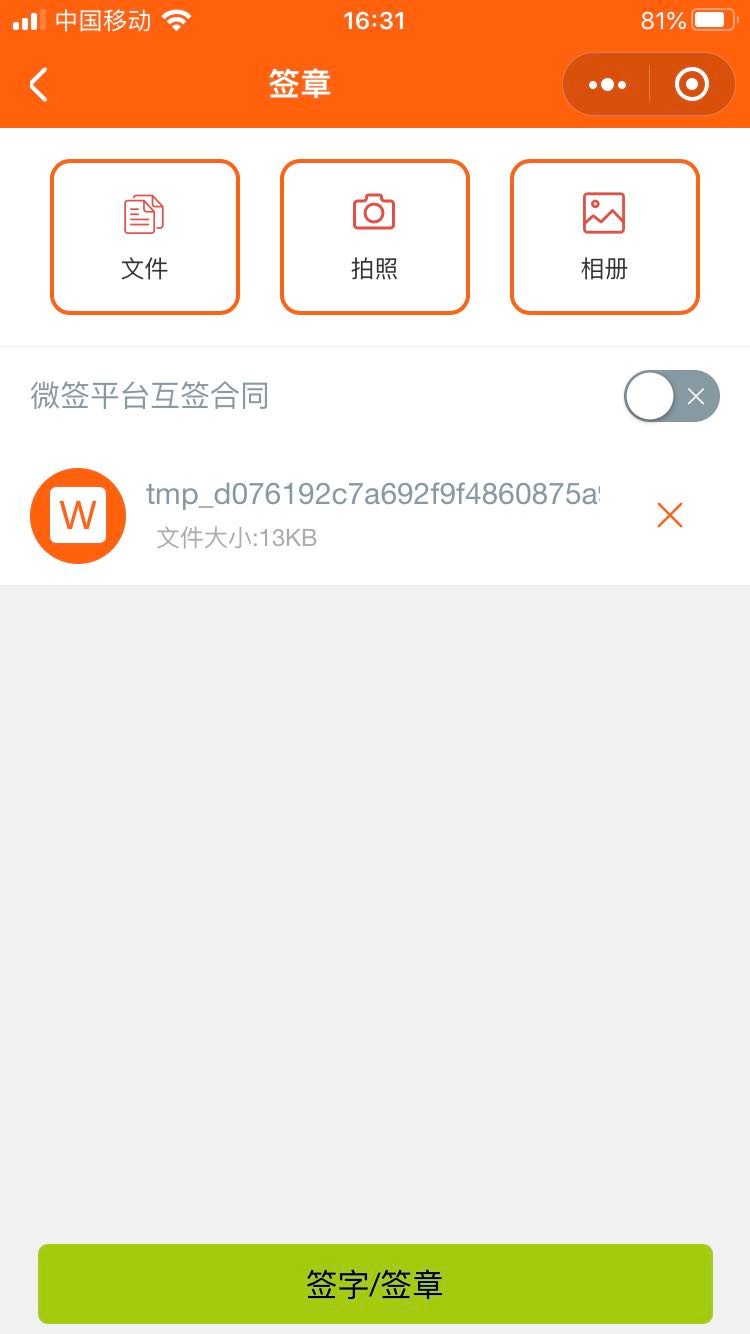
Task: Open the uploaded tmp_d076192 document link
Action: point(370,496)
